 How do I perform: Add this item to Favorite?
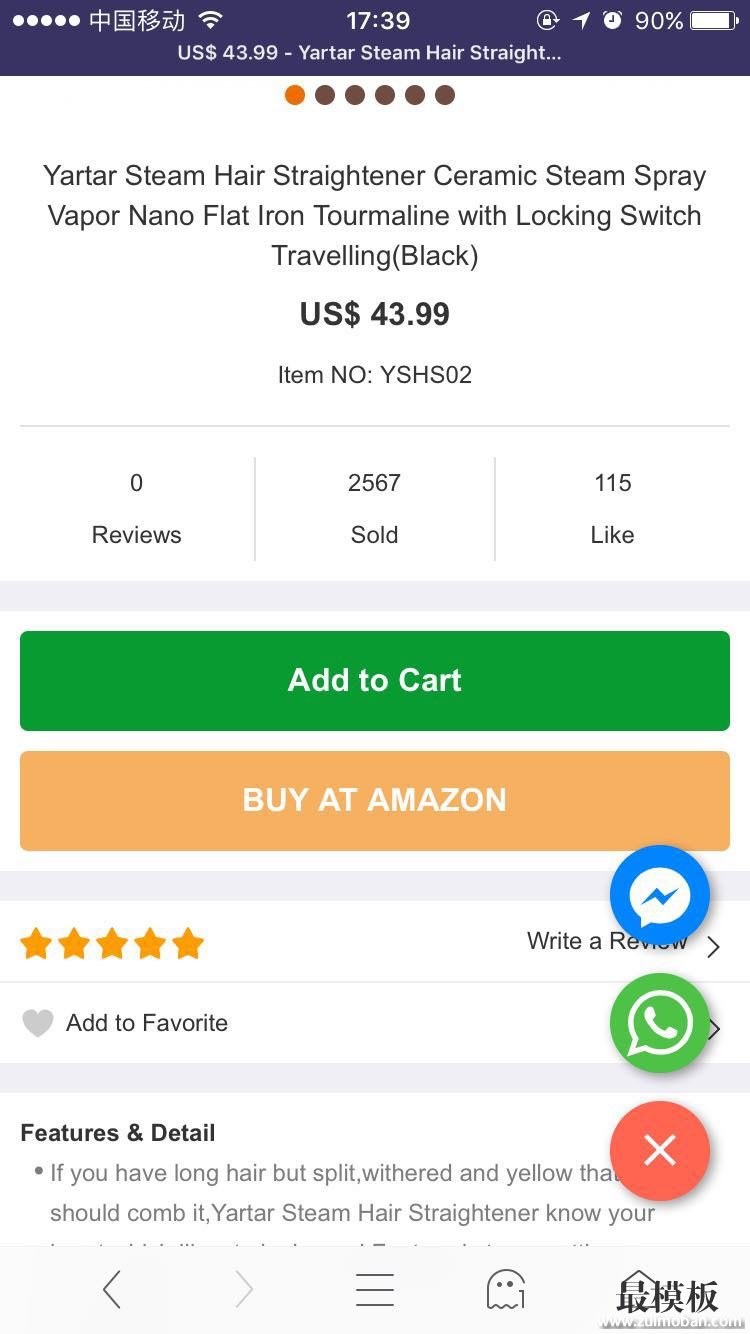pos(375,1023)
